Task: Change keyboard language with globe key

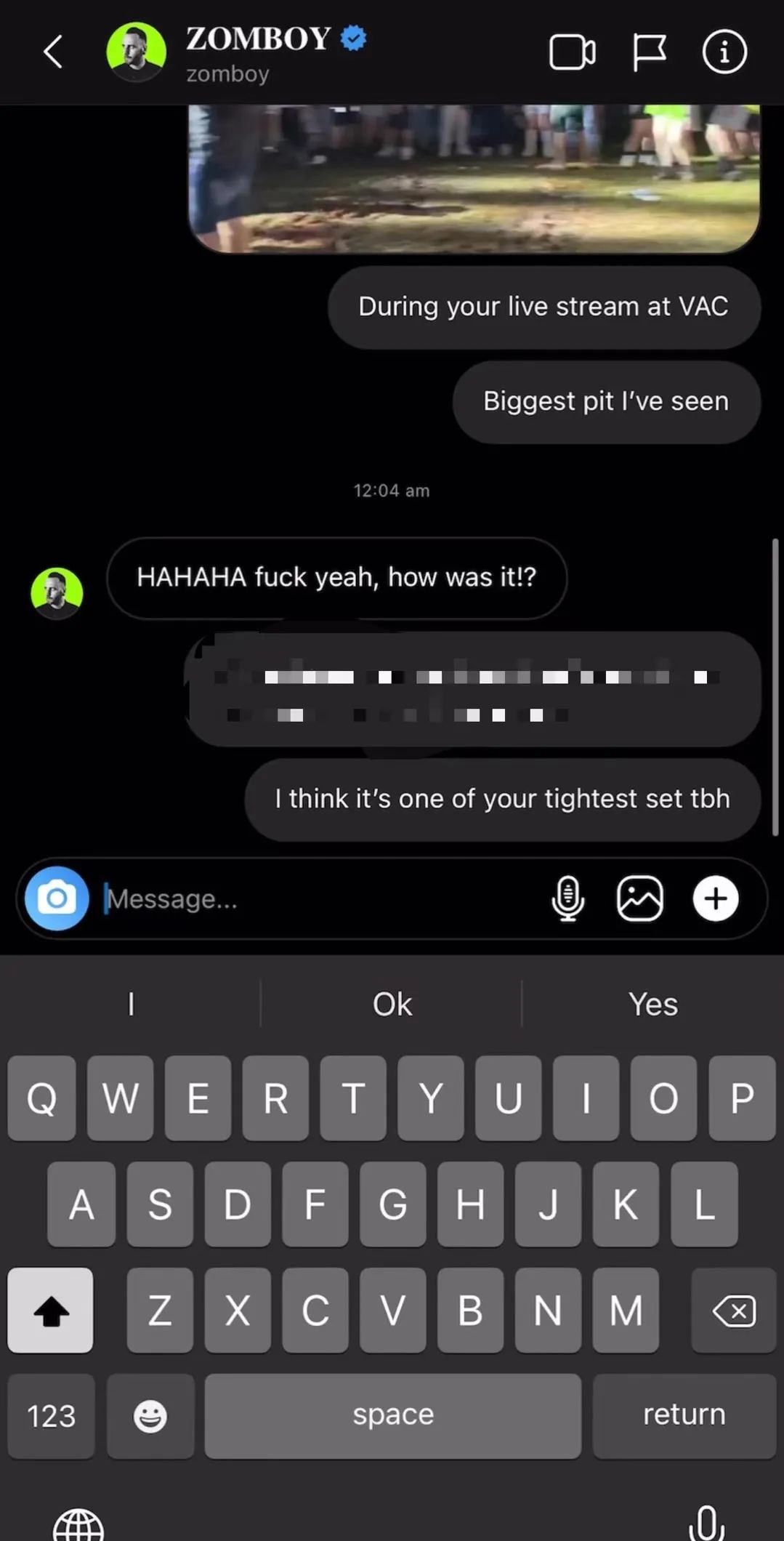Action: [78, 1525]
